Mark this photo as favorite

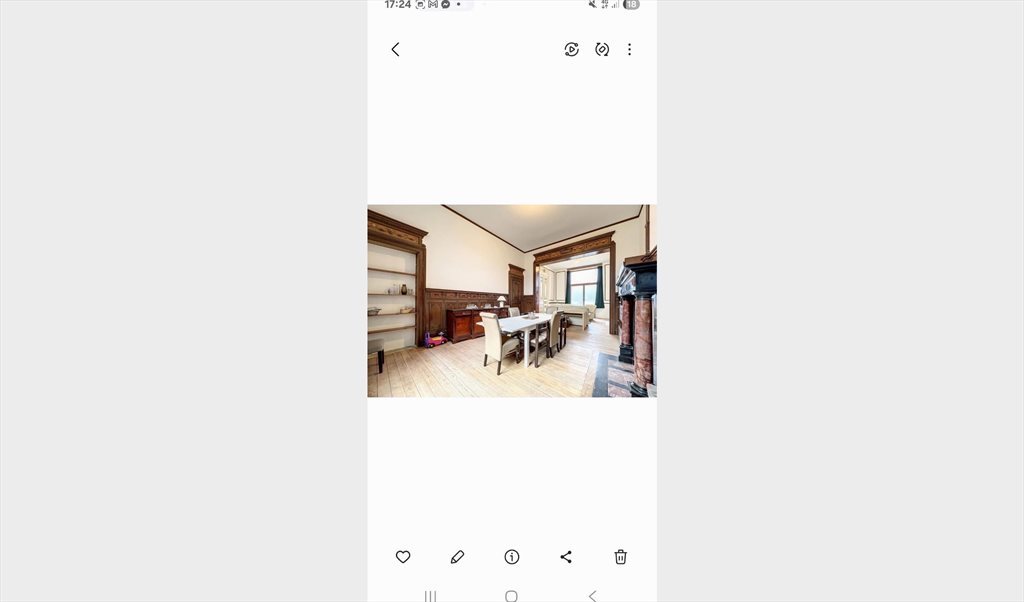(403, 557)
